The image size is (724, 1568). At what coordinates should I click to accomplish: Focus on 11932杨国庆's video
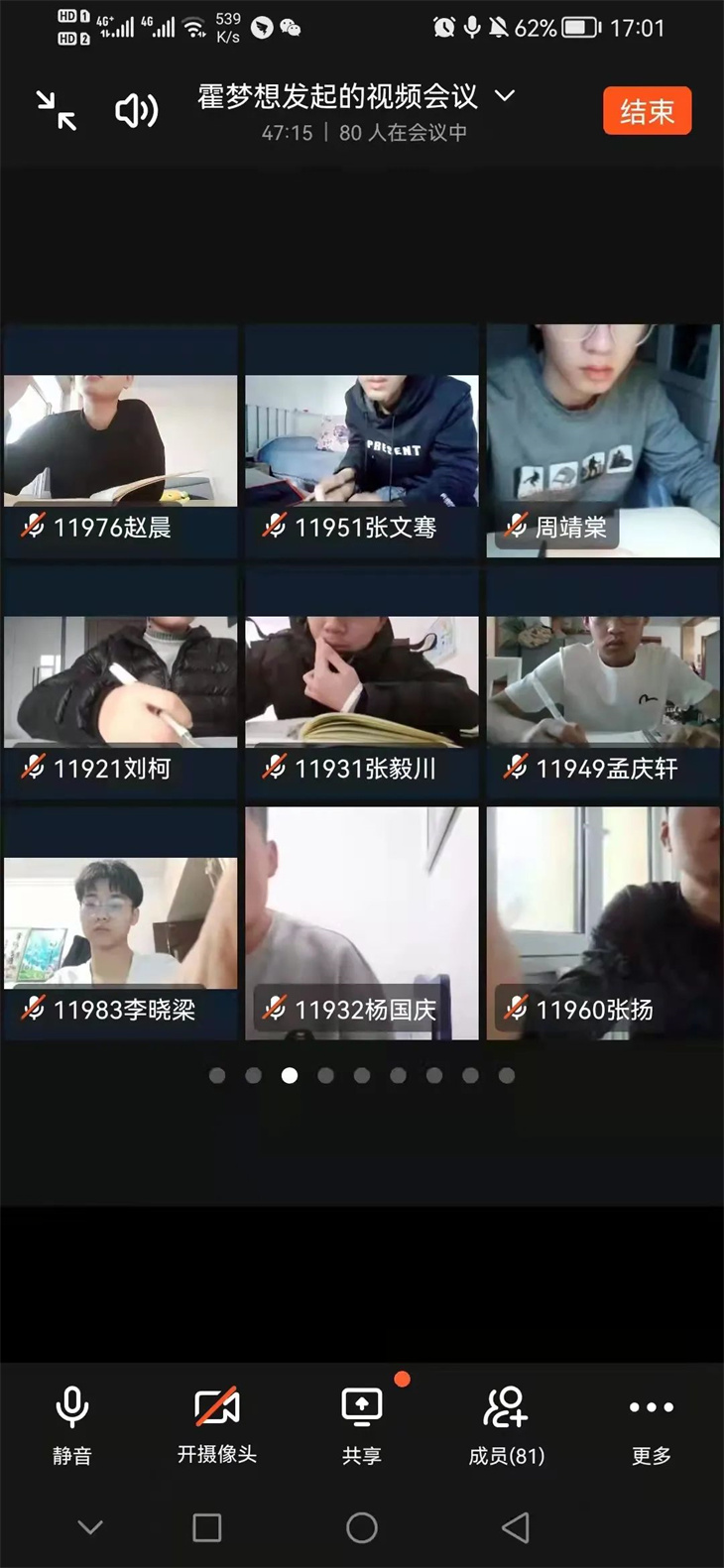(x=361, y=923)
